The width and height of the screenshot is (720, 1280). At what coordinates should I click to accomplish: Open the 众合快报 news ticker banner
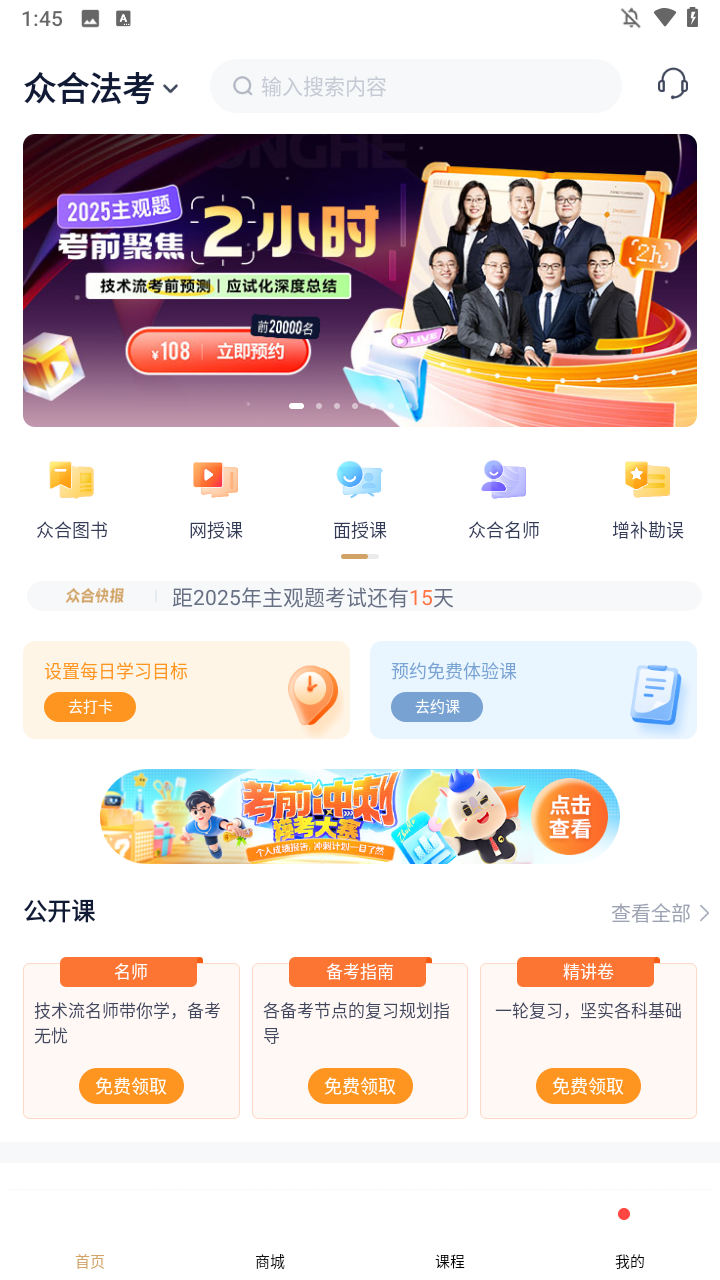(360, 595)
